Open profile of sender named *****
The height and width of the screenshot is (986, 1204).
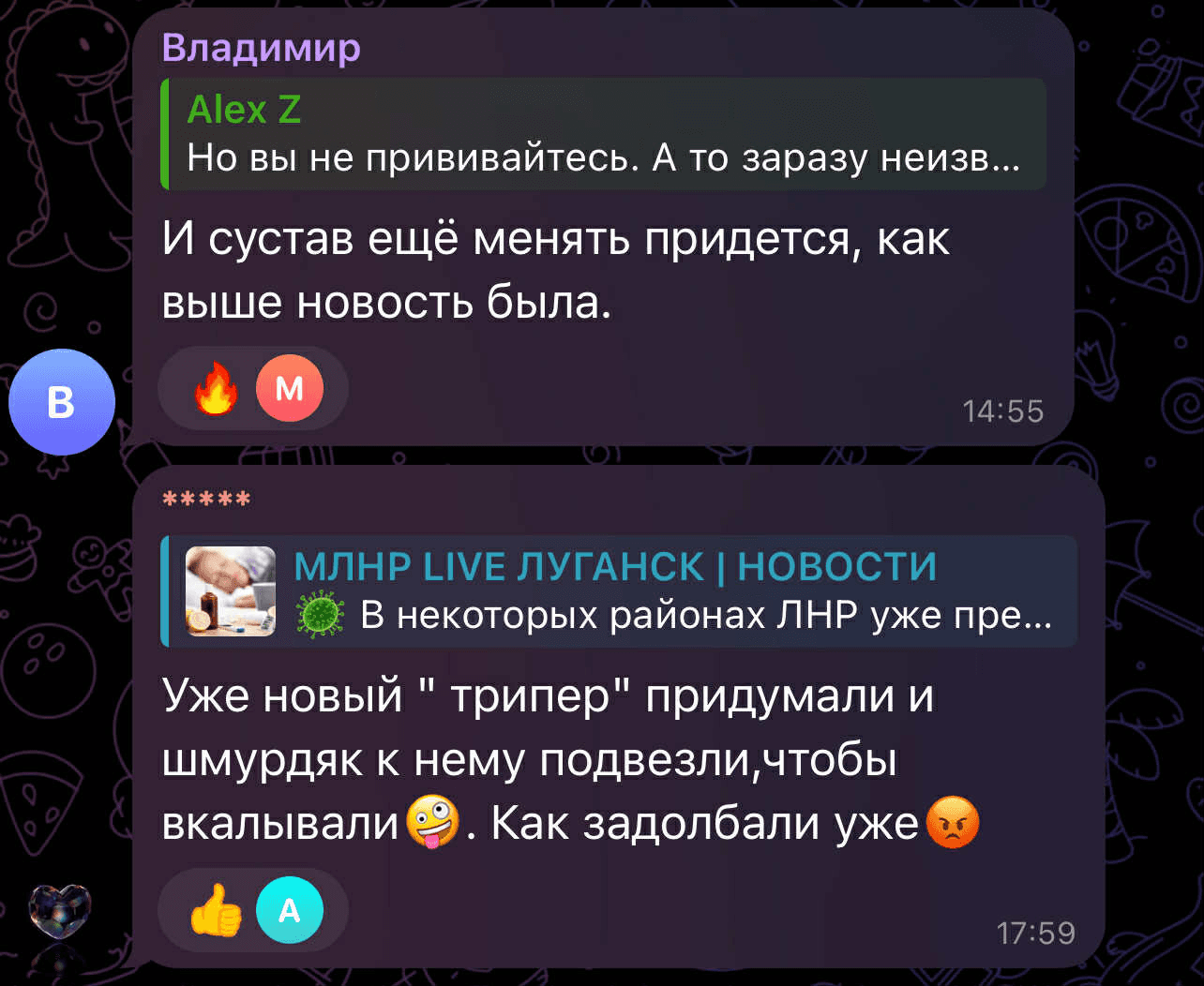(206, 499)
